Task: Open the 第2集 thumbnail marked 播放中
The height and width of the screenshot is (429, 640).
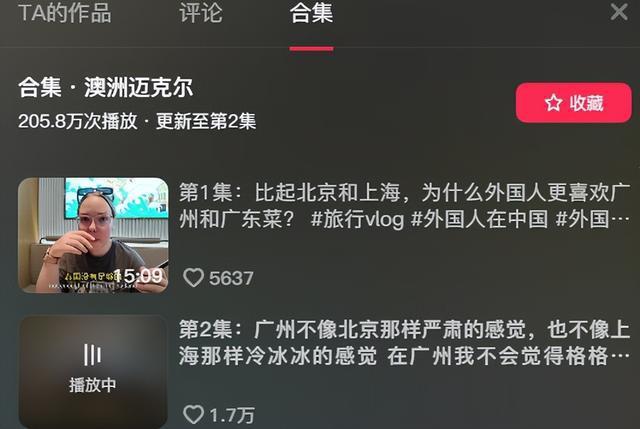Action: point(93,371)
